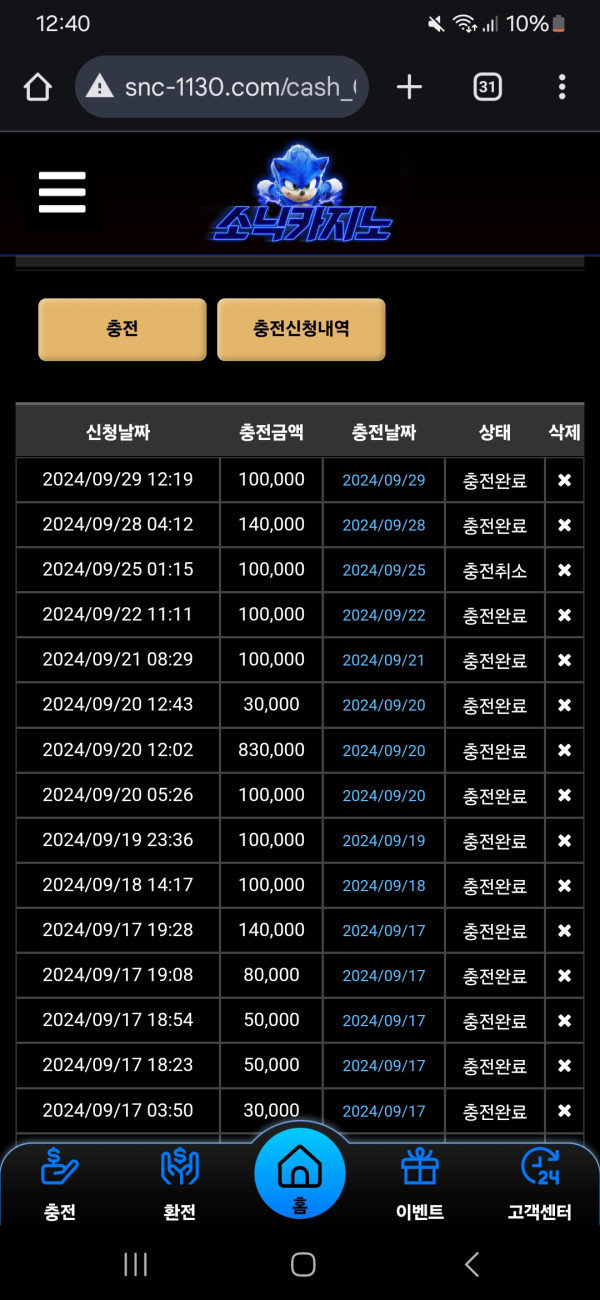This screenshot has width=600, height=1300.
Task: Delete the 2024/09/18 14:17 entry
Action: pyautogui.click(x=564, y=885)
